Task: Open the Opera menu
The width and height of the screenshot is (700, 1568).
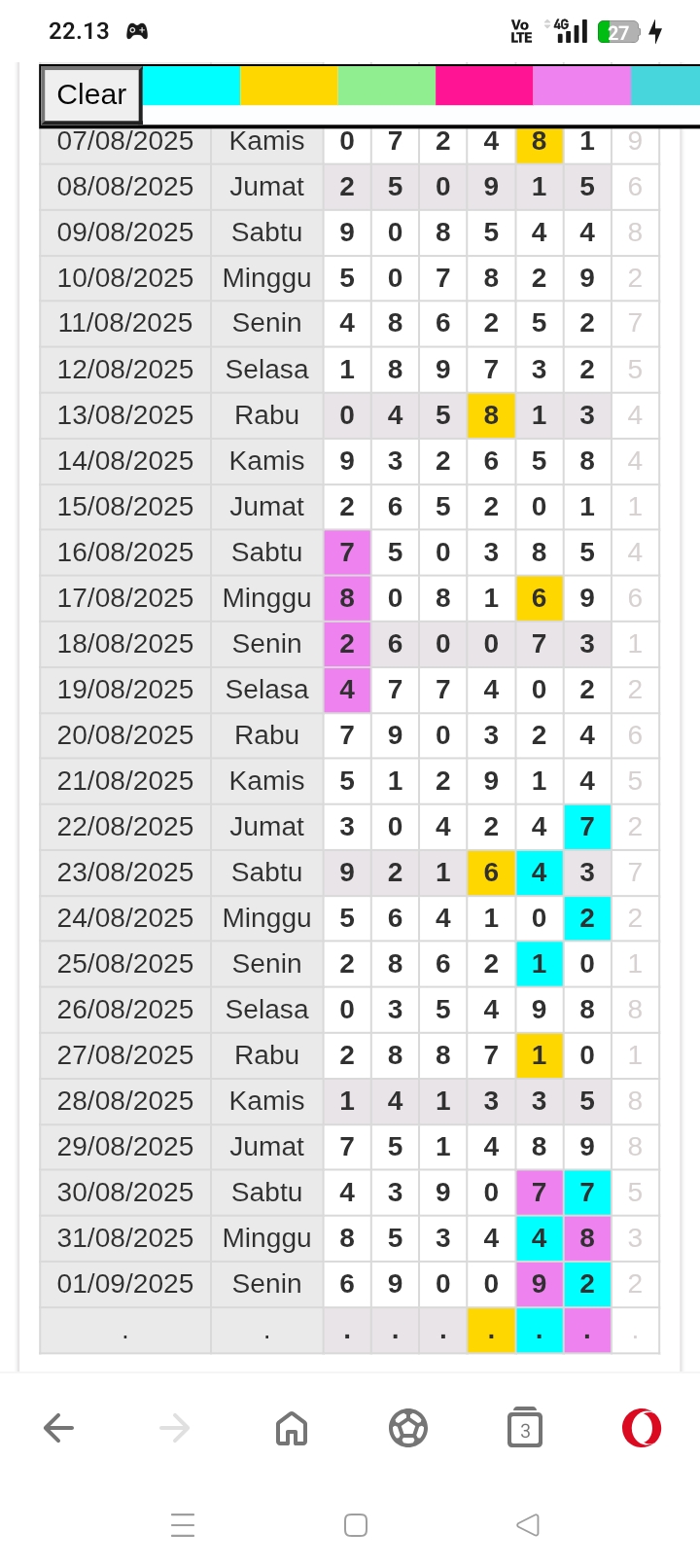Action: 642,1428
